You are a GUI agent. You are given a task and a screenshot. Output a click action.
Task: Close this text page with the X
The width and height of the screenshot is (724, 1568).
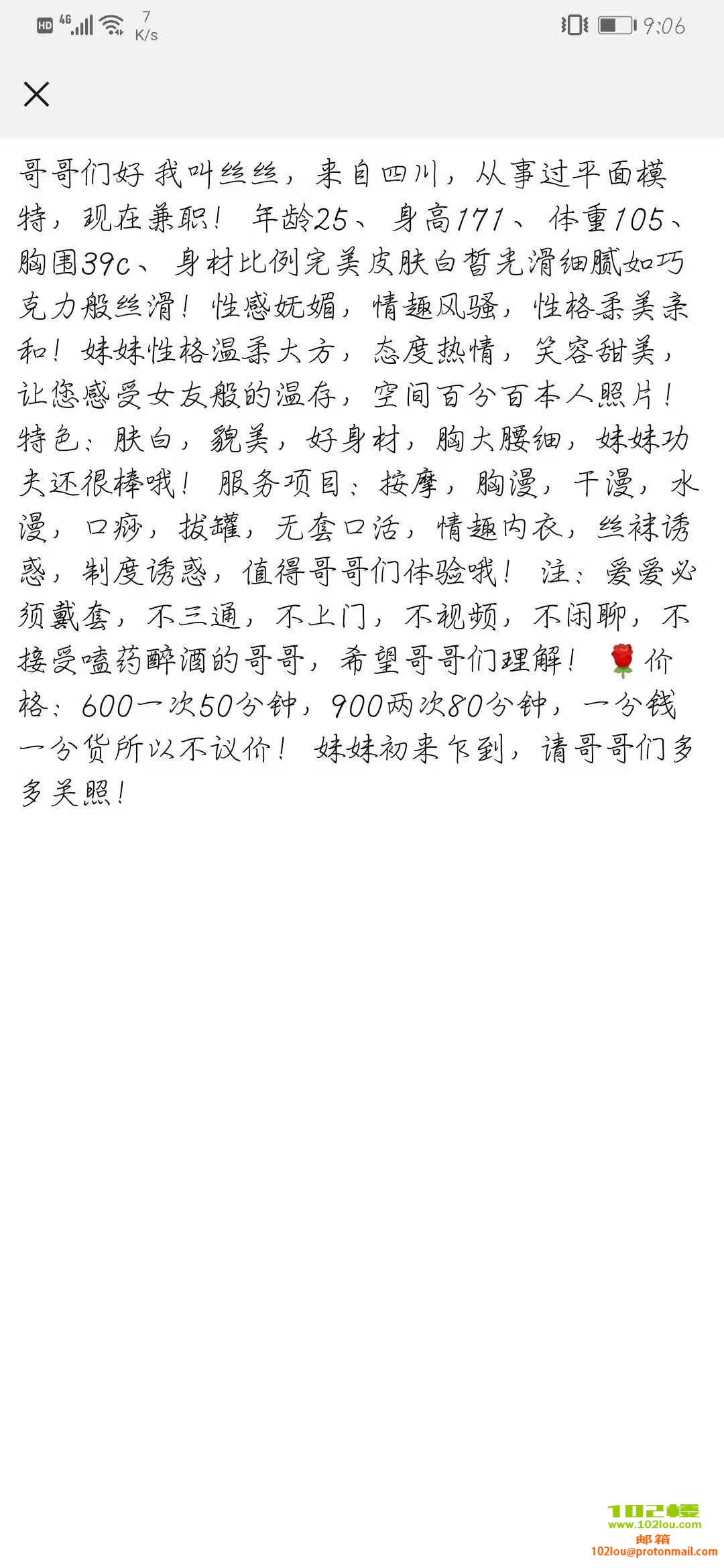pos(36,94)
